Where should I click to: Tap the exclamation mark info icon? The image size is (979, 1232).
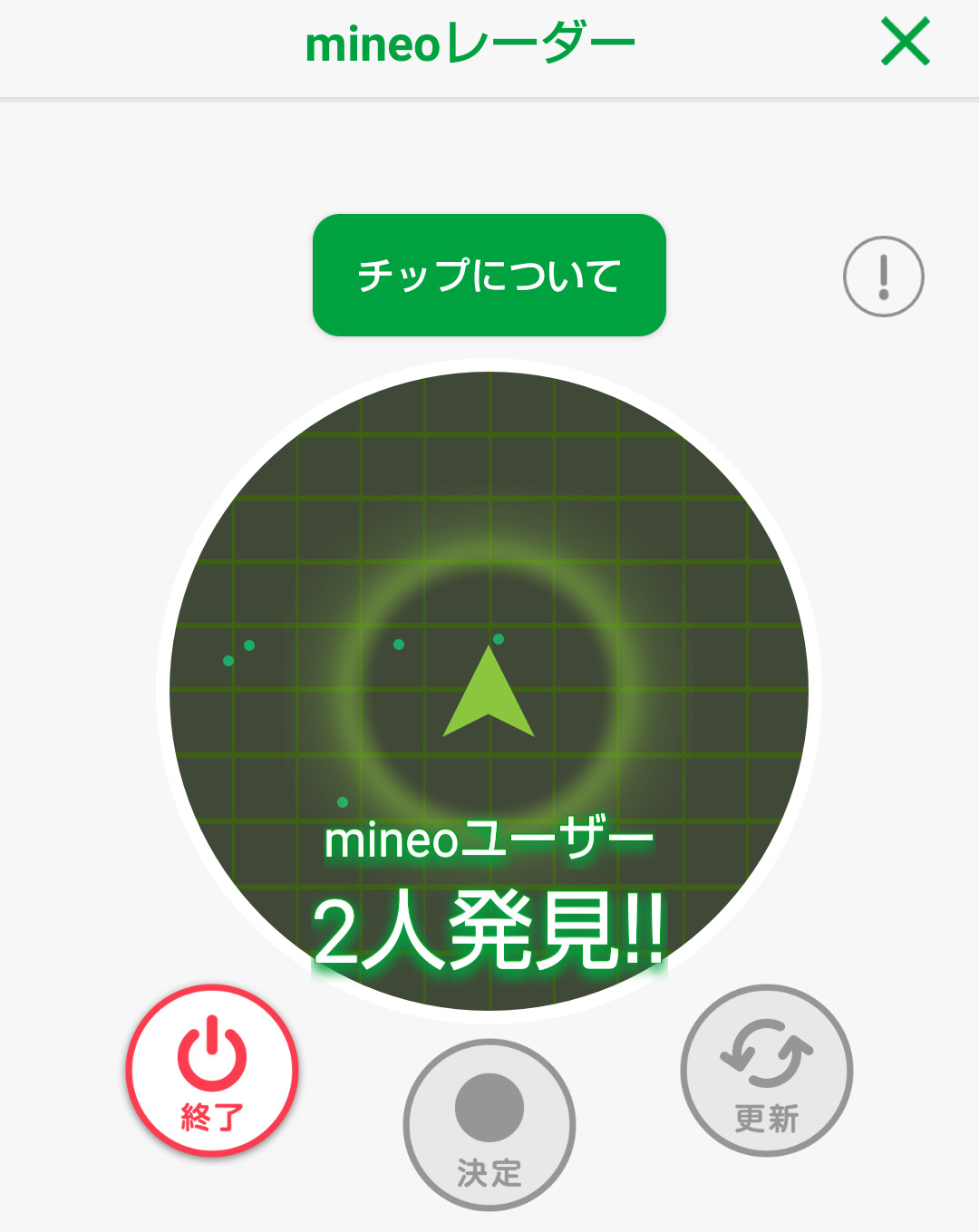pyautogui.click(x=883, y=276)
